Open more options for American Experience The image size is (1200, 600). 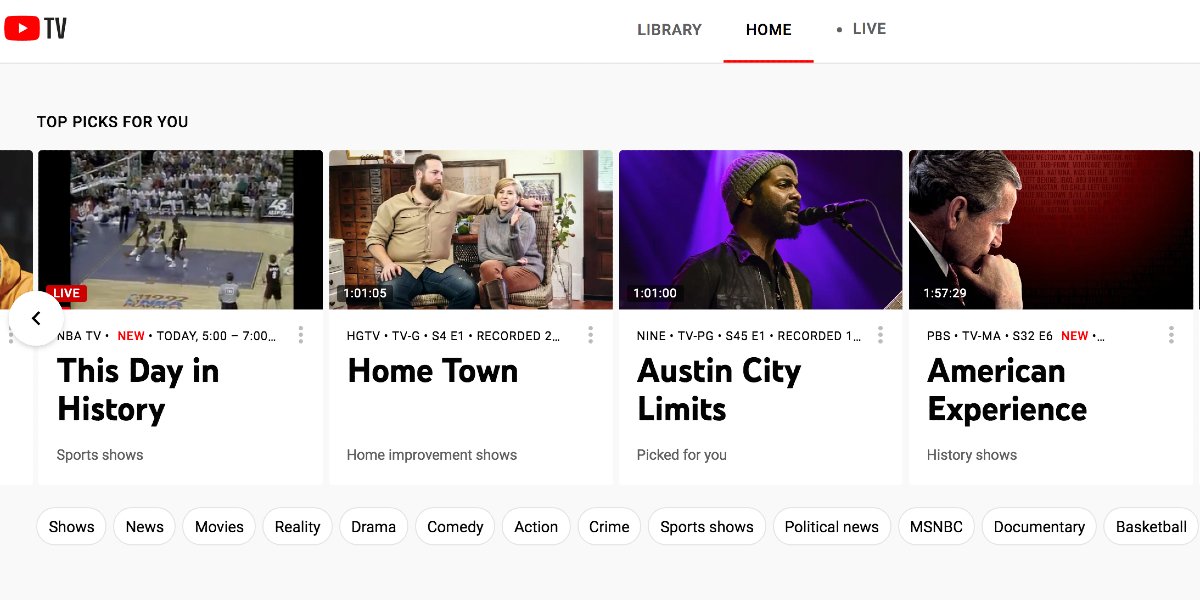1171,335
